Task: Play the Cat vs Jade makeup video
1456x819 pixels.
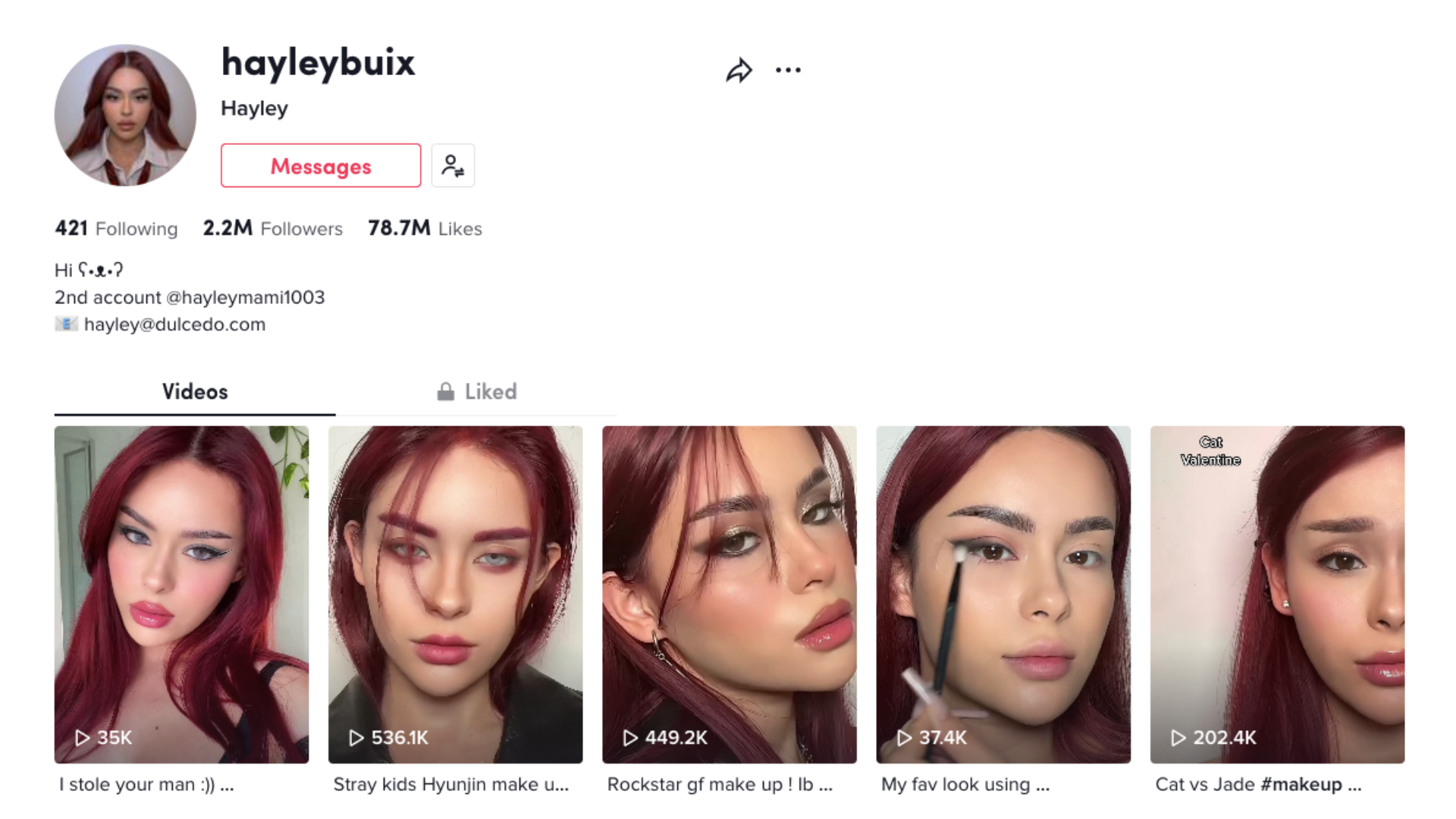Action: click(x=1276, y=594)
